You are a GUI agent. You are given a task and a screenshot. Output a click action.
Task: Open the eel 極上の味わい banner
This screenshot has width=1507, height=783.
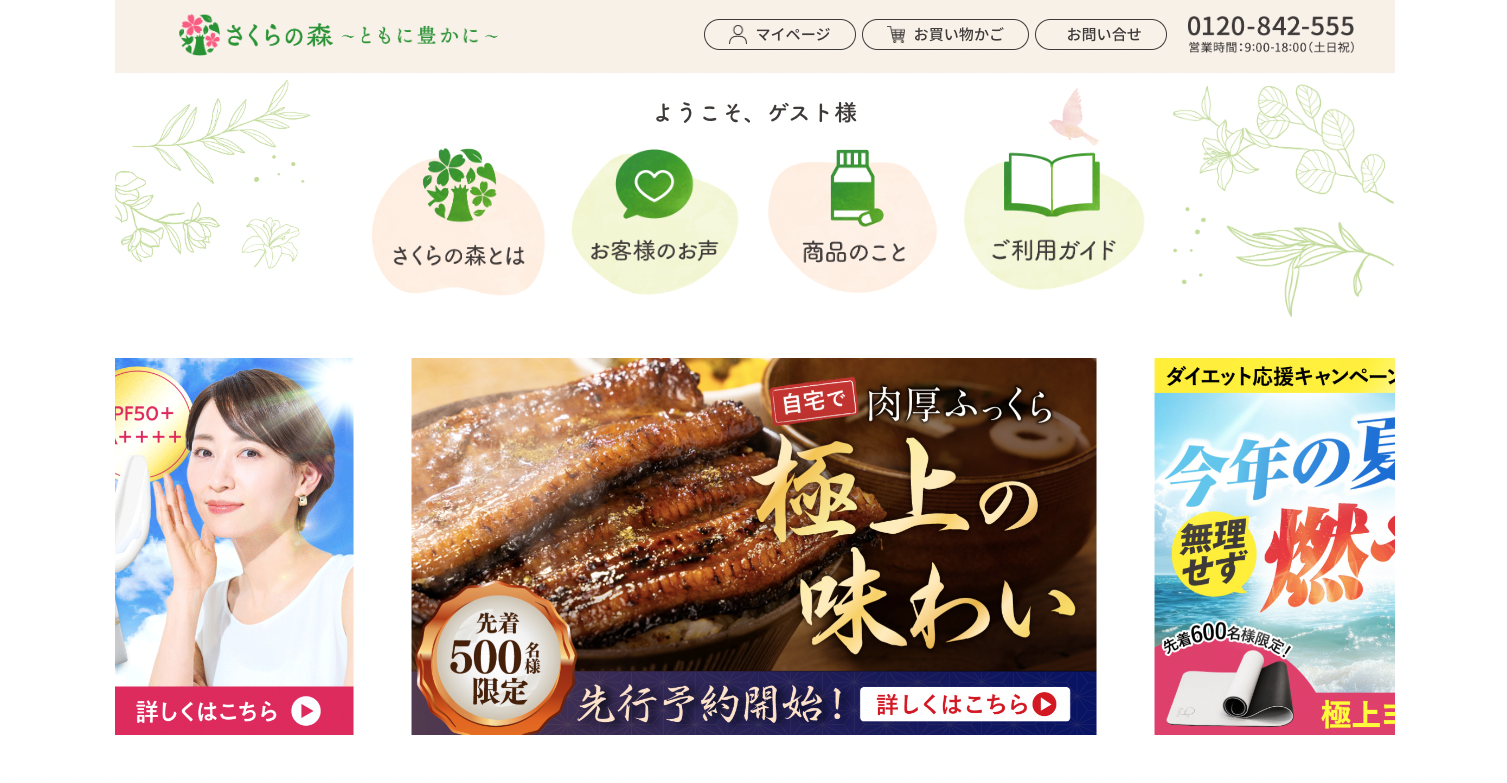(753, 546)
